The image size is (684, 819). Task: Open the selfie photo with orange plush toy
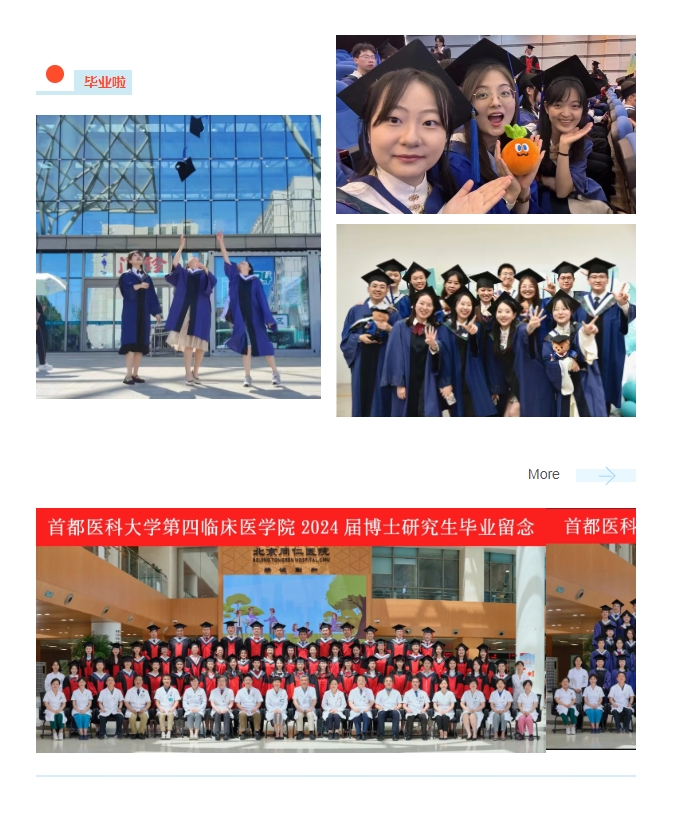[485, 125]
